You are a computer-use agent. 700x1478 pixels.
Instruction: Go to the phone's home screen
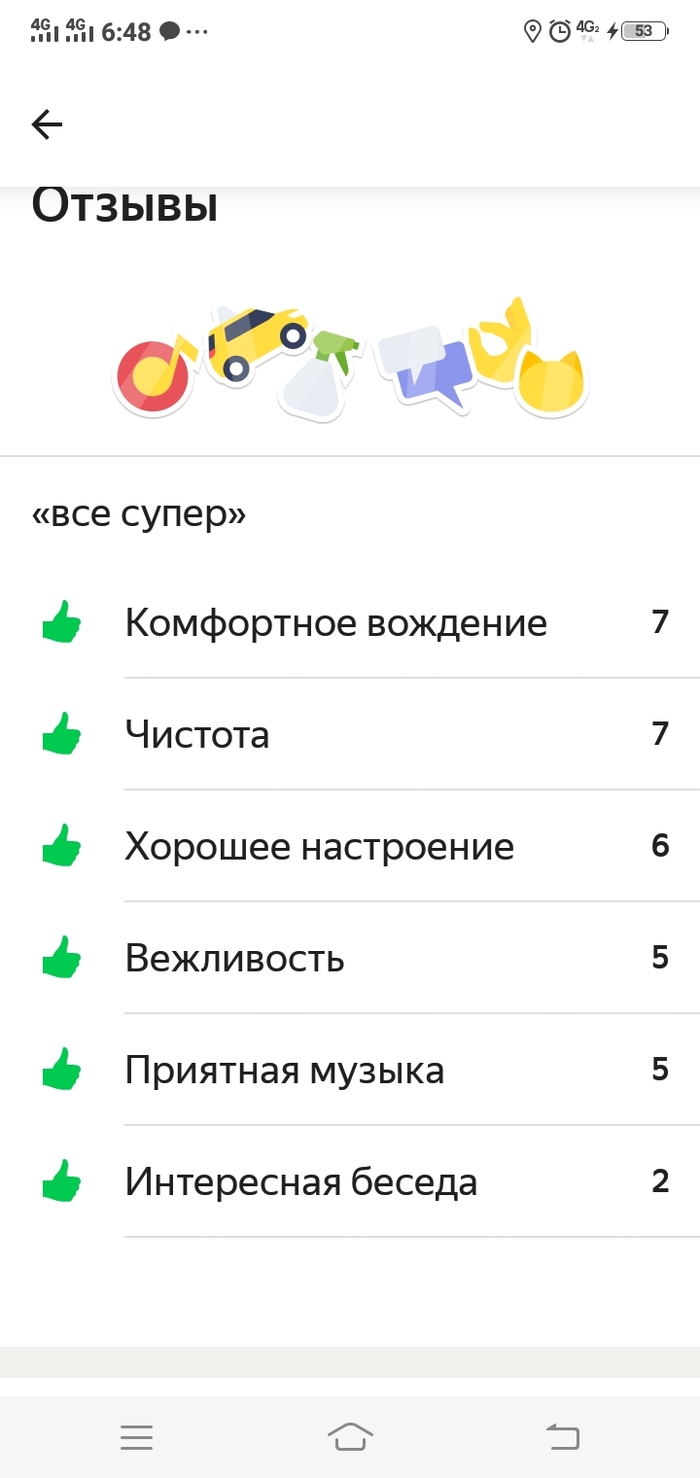click(x=350, y=1437)
